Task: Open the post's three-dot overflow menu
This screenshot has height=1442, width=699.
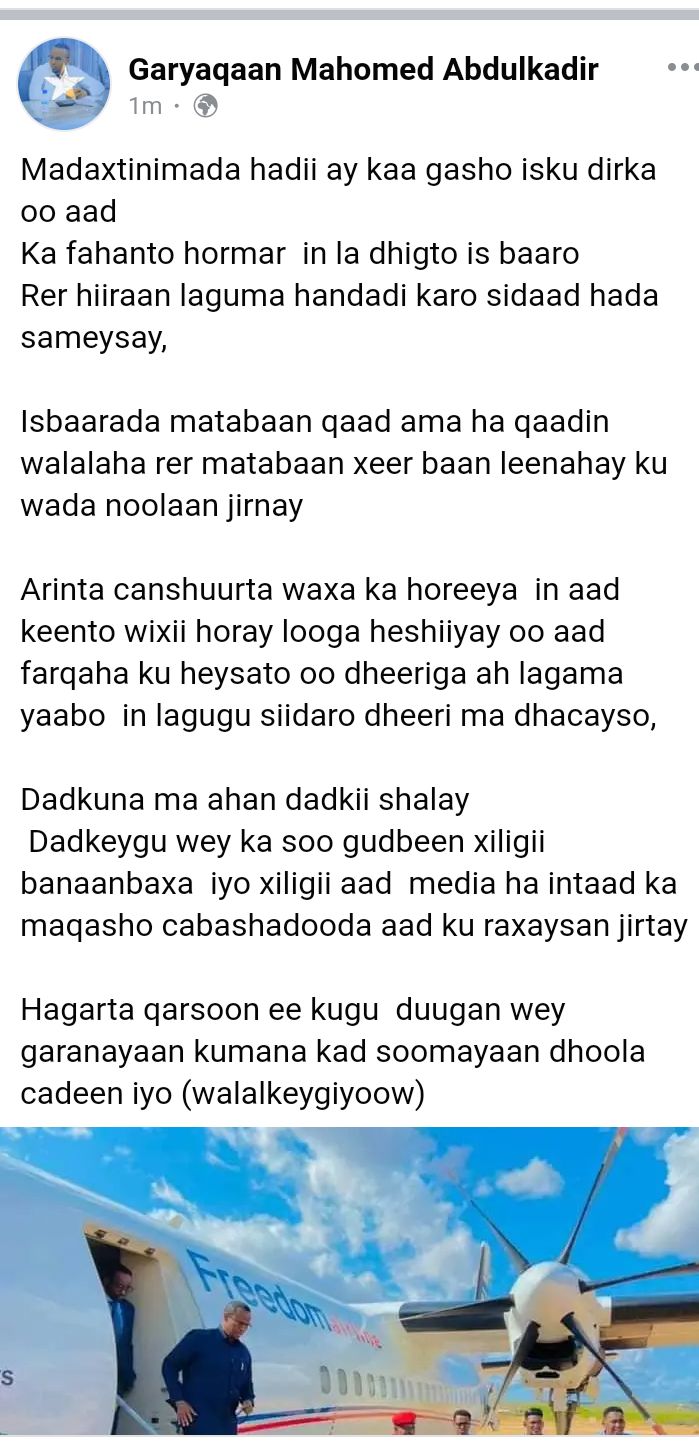Action: tap(682, 68)
